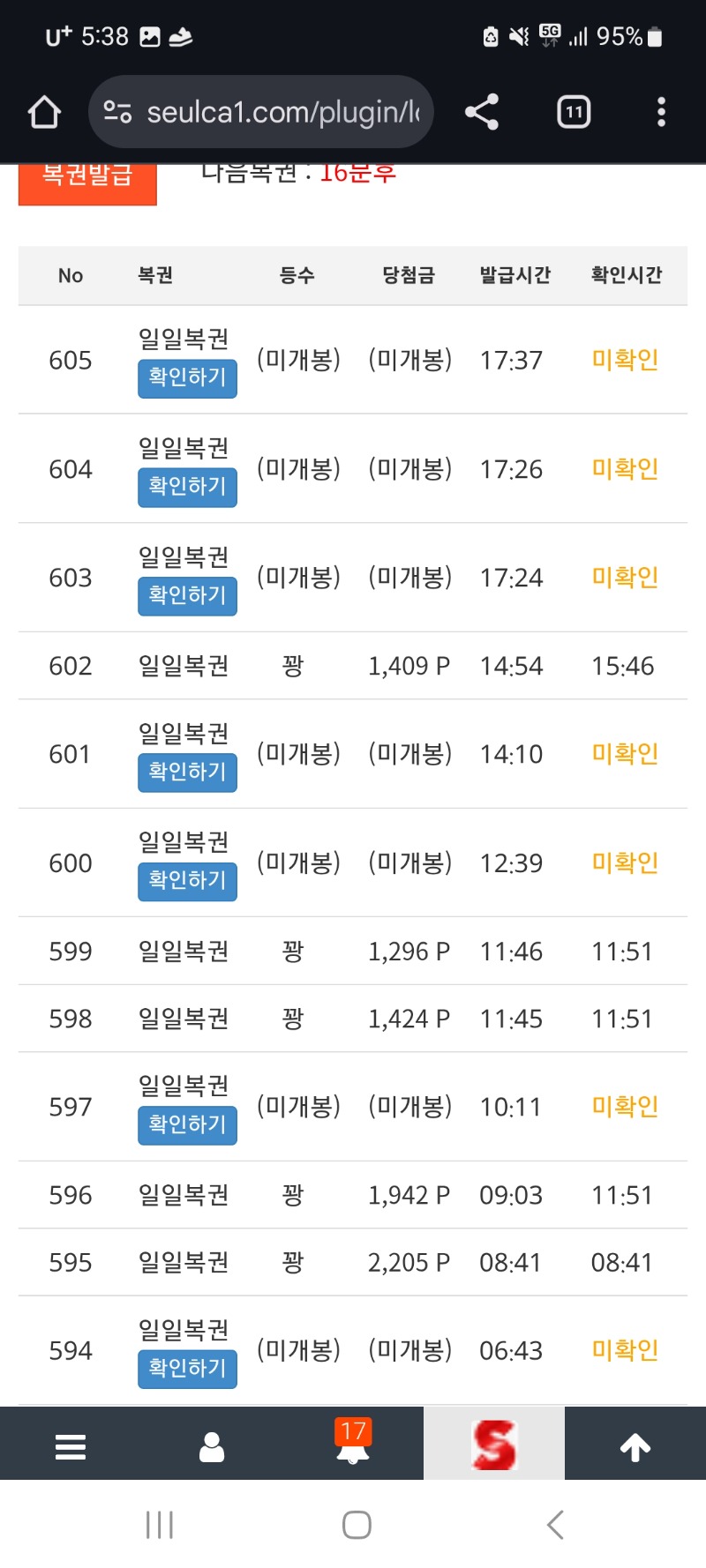Check lottery ticket 601 with 확인하기
Screen dimensions: 706x1568
187,773
